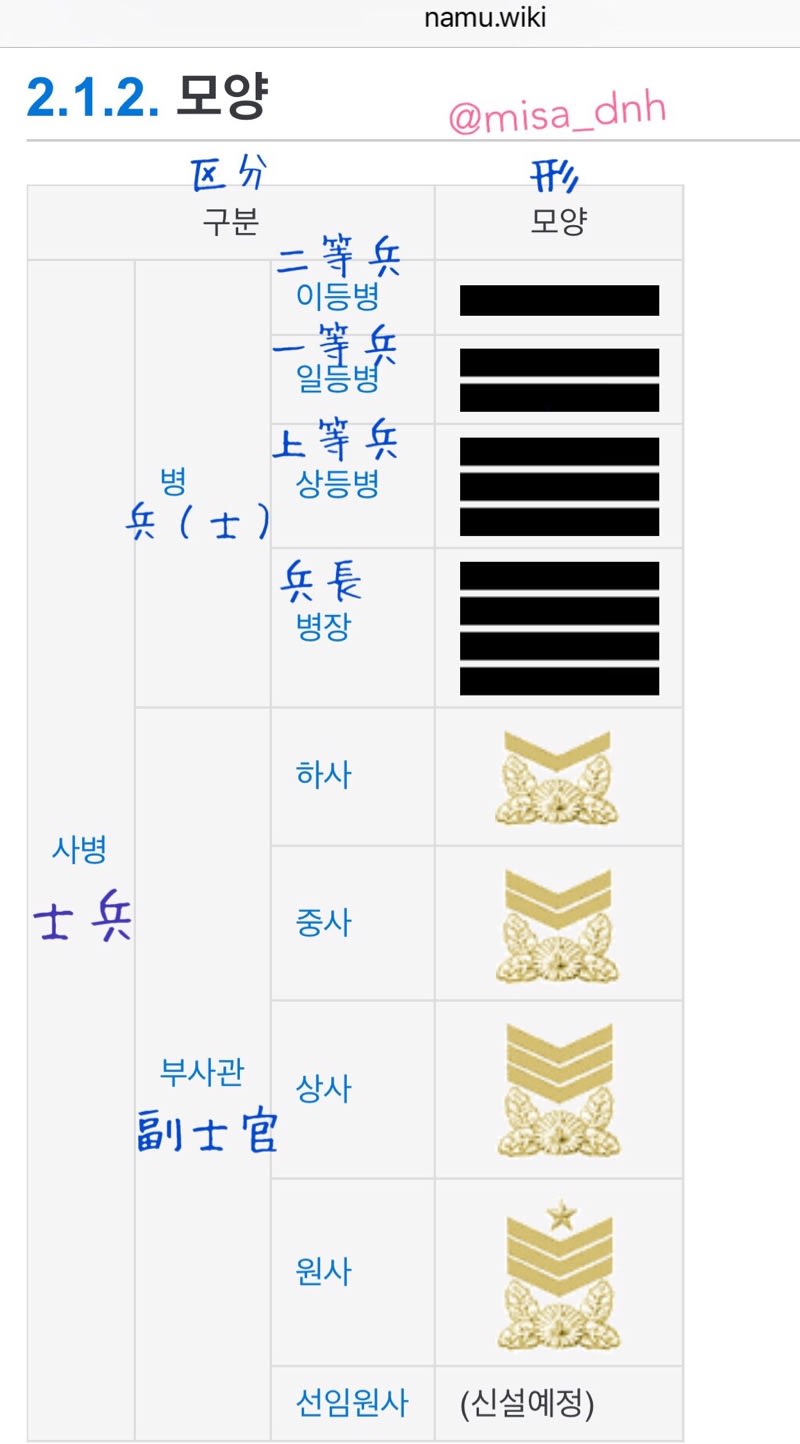Follow the 원사 link
The image size is (800, 1444).
tap(323, 1271)
